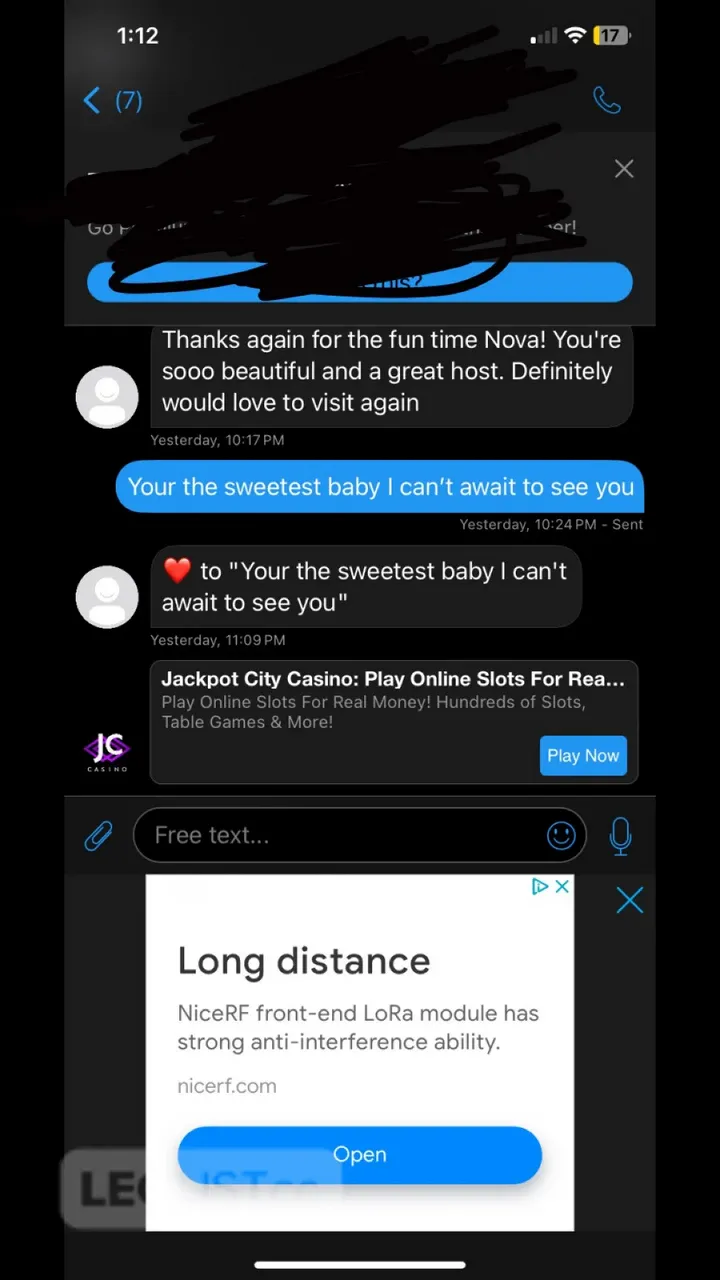Open the Jackpot City Casino ad card
The width and height of the screenshot is (720, 1280).
point(394,722)
